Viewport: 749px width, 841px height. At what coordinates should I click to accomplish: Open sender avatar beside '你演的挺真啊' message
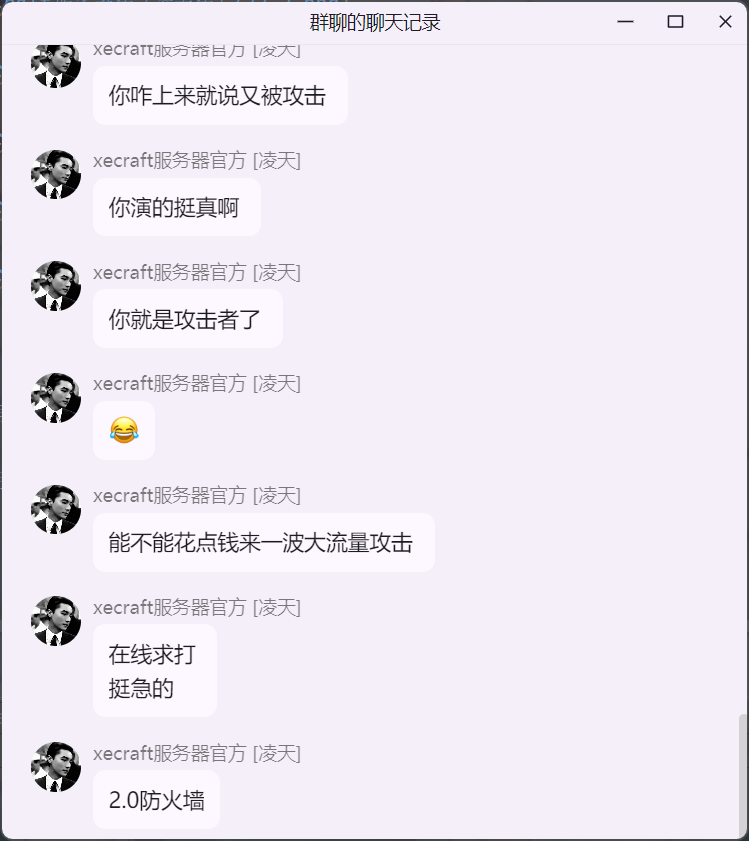pos(56,174)
